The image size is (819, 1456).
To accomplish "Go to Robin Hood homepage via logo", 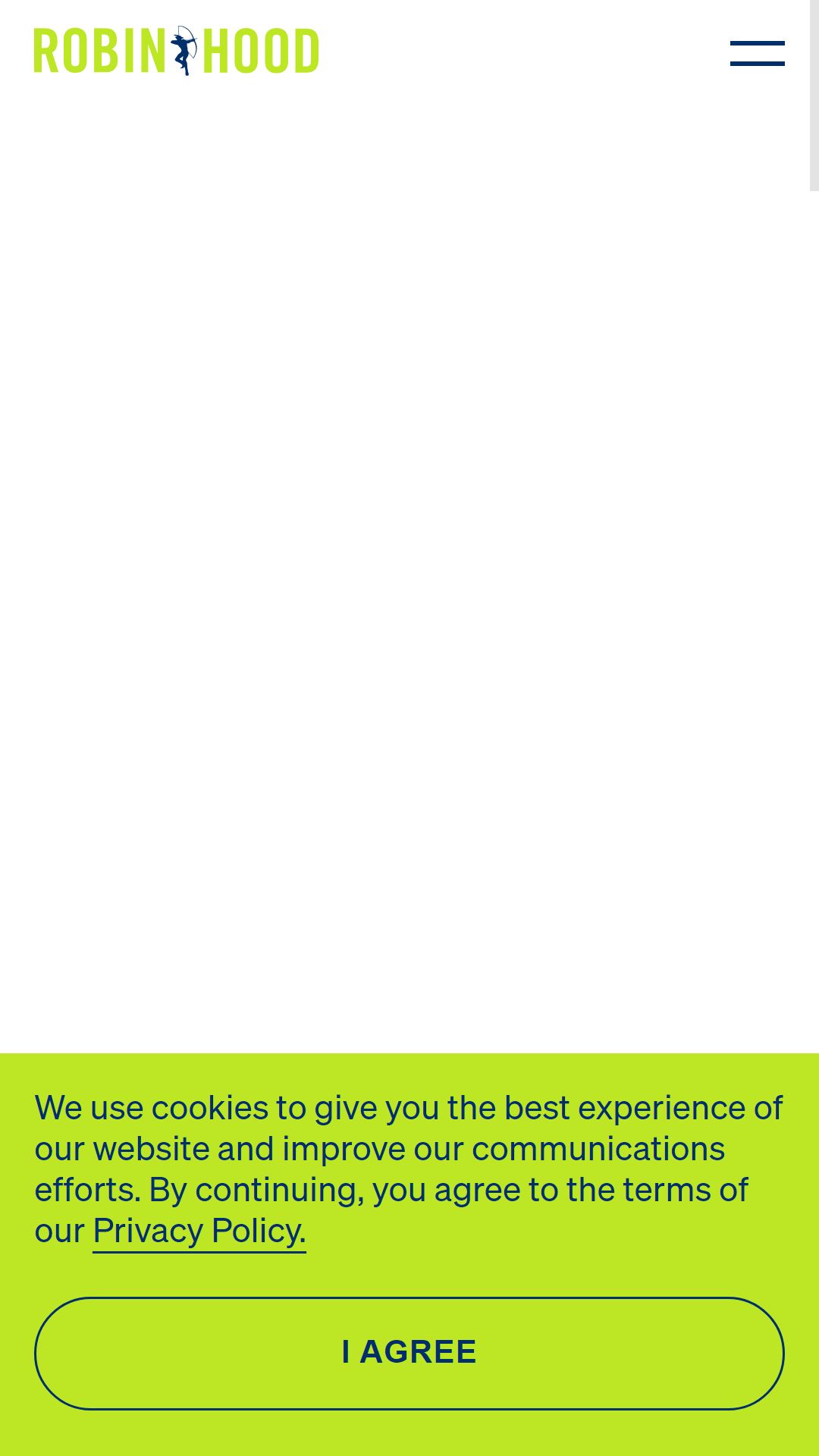I will coord(177,51).
